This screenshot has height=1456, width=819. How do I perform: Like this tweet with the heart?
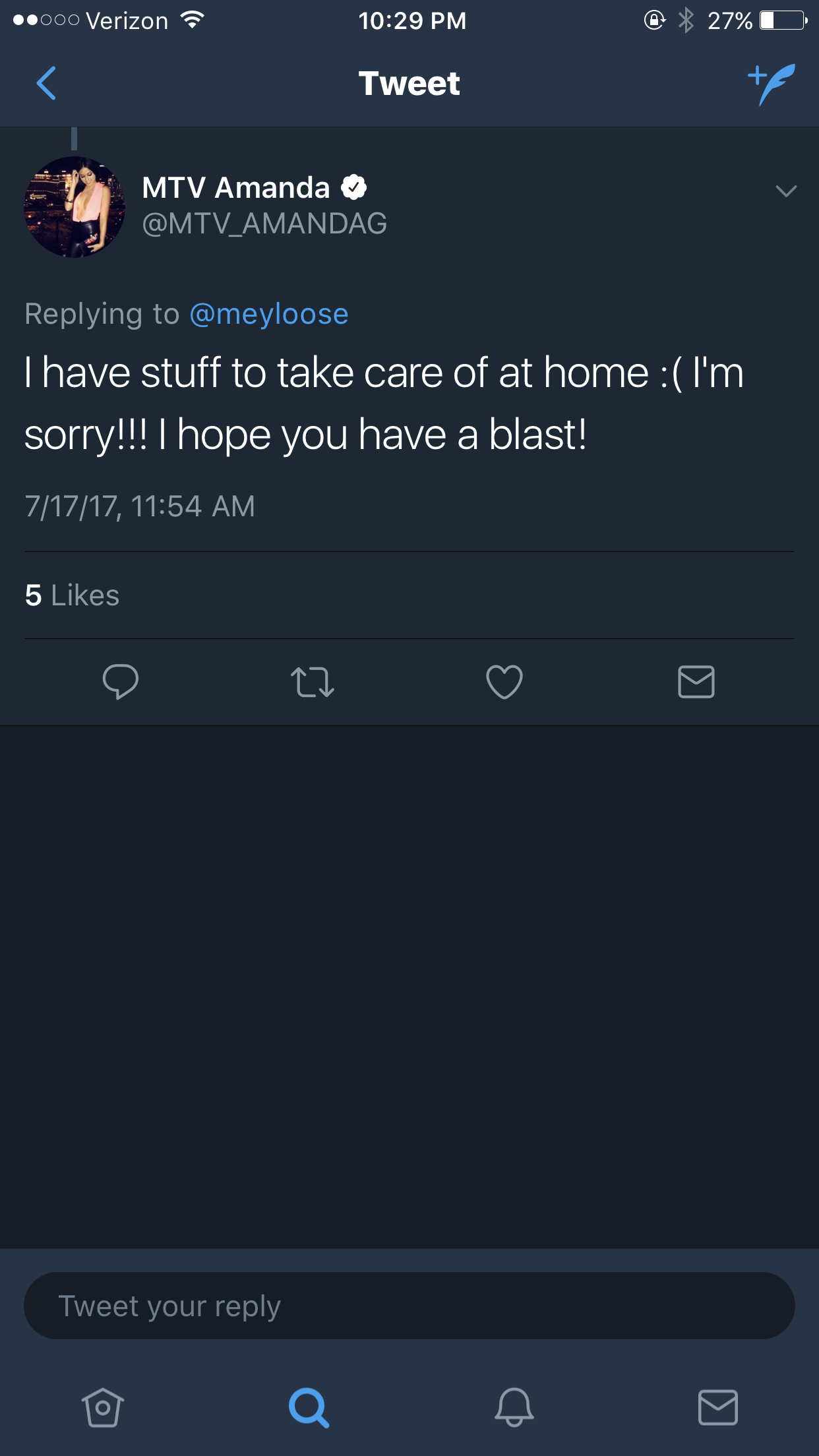[x=504, y=682]
